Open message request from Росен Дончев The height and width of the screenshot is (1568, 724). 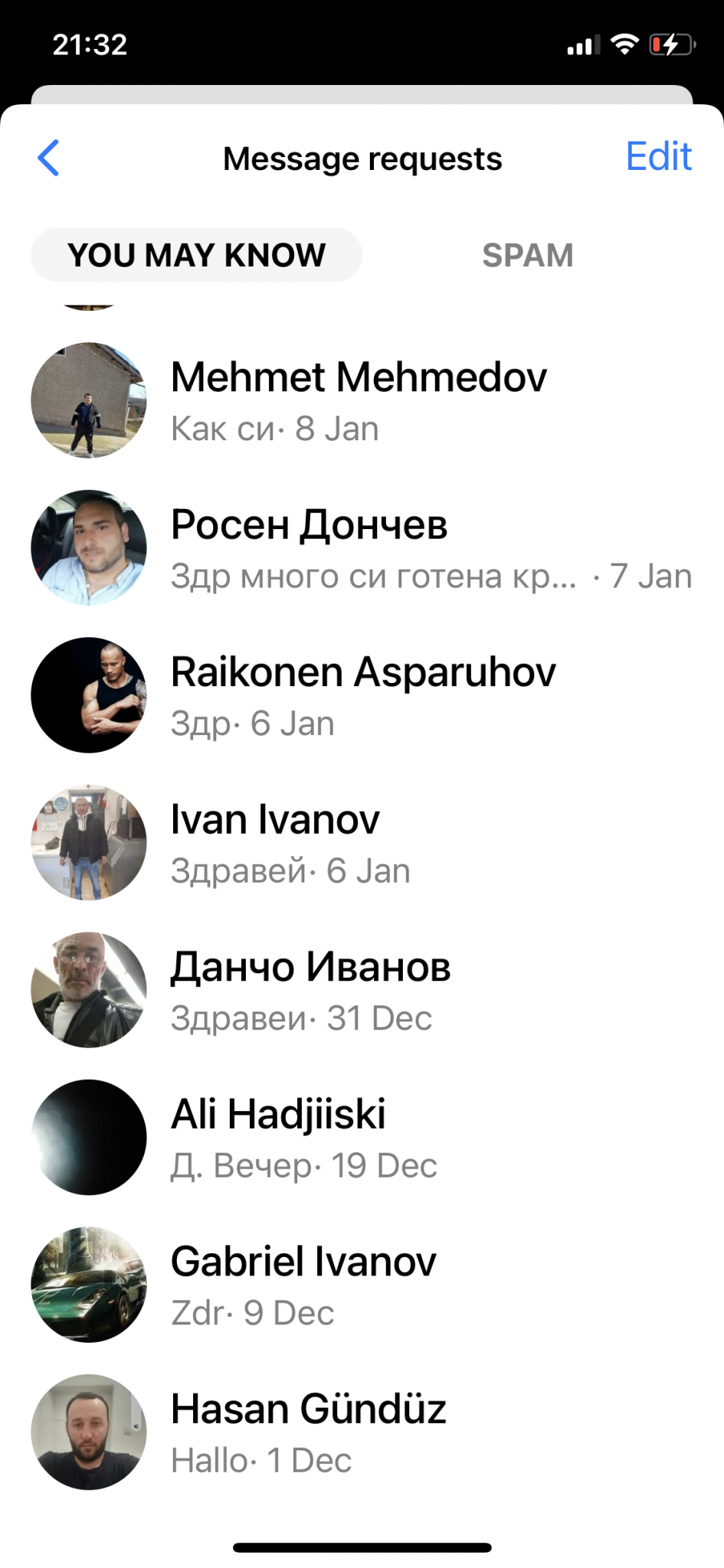[359, 548]
